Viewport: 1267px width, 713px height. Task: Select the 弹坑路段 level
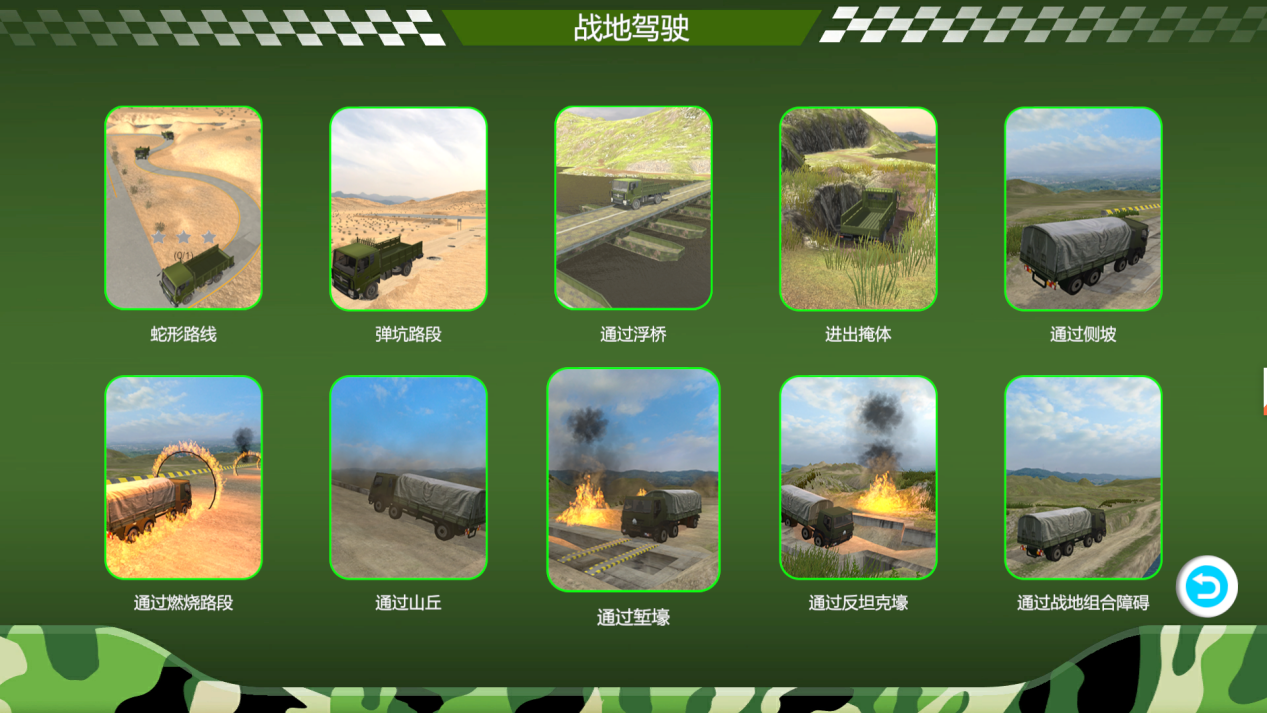[x=408, y=208]
